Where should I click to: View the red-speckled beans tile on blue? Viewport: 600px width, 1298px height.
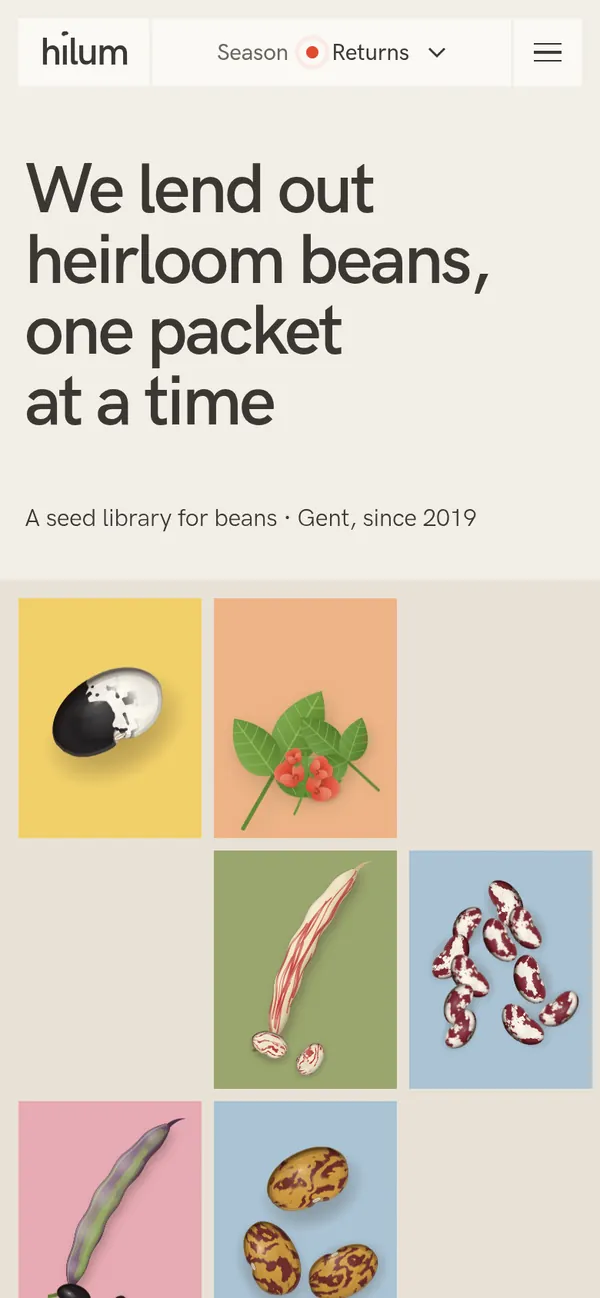click(x=500, y=969)
